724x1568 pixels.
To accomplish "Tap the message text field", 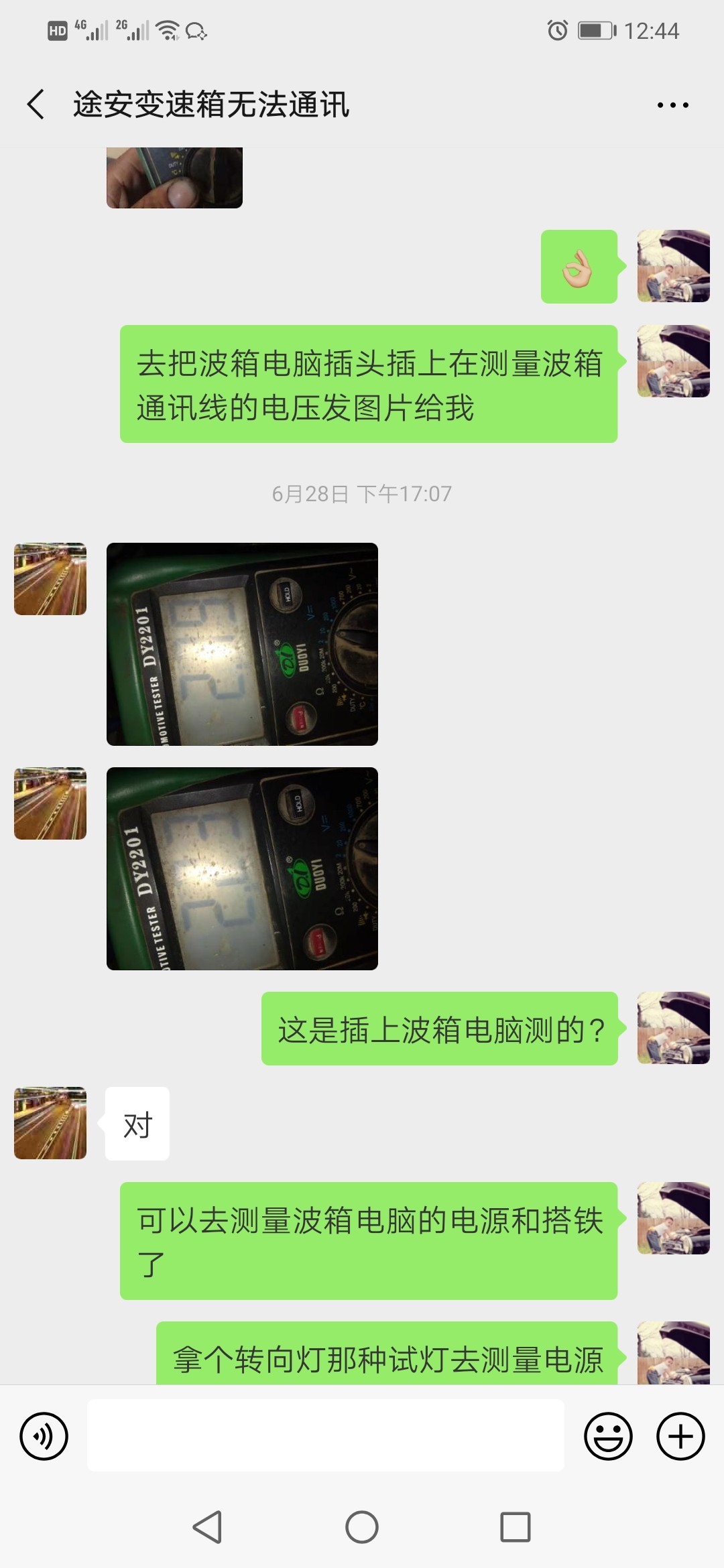I will (325, 1435).
